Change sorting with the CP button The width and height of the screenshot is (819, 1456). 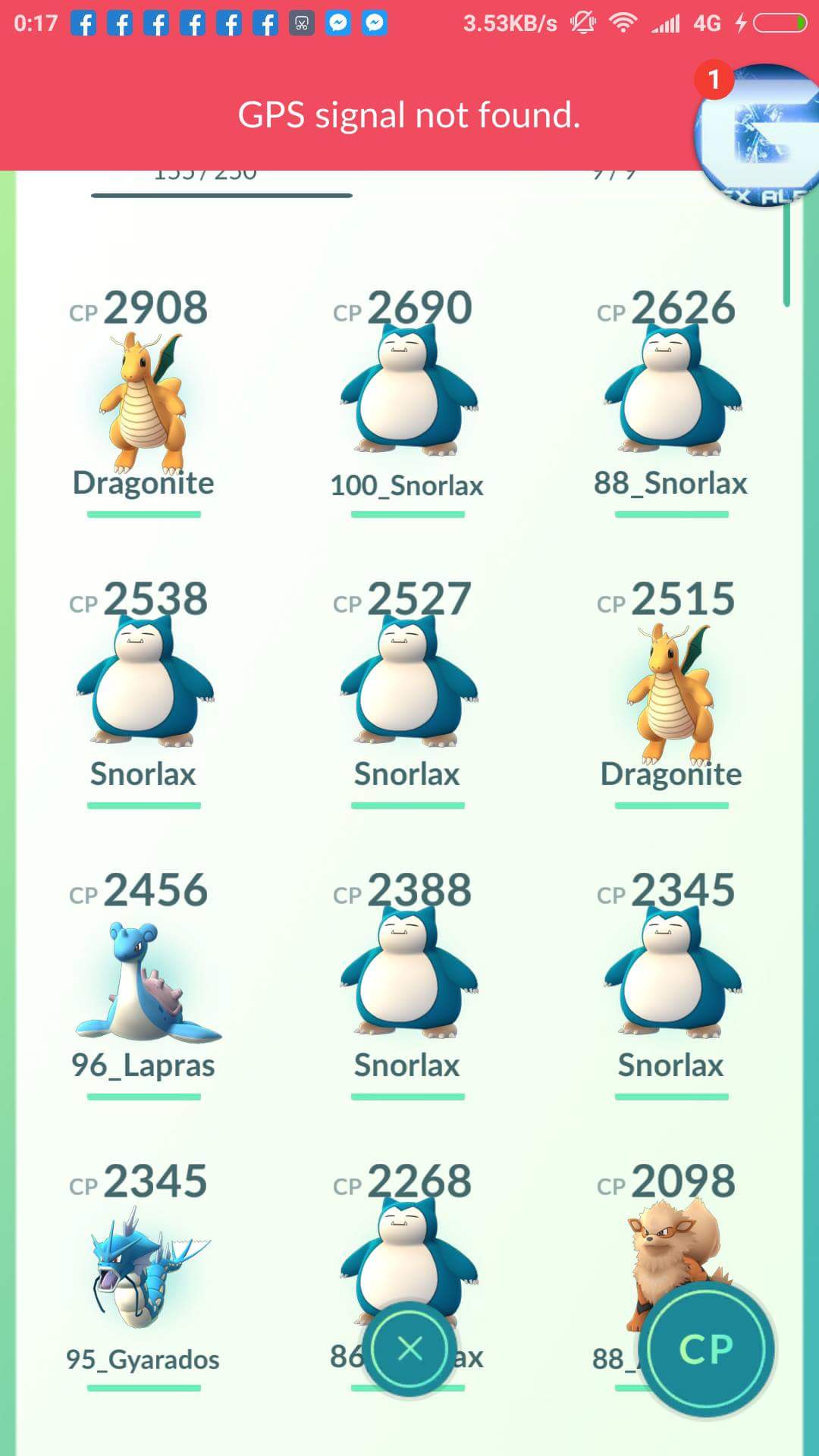pyautogui.click(x=706, y=1349)
